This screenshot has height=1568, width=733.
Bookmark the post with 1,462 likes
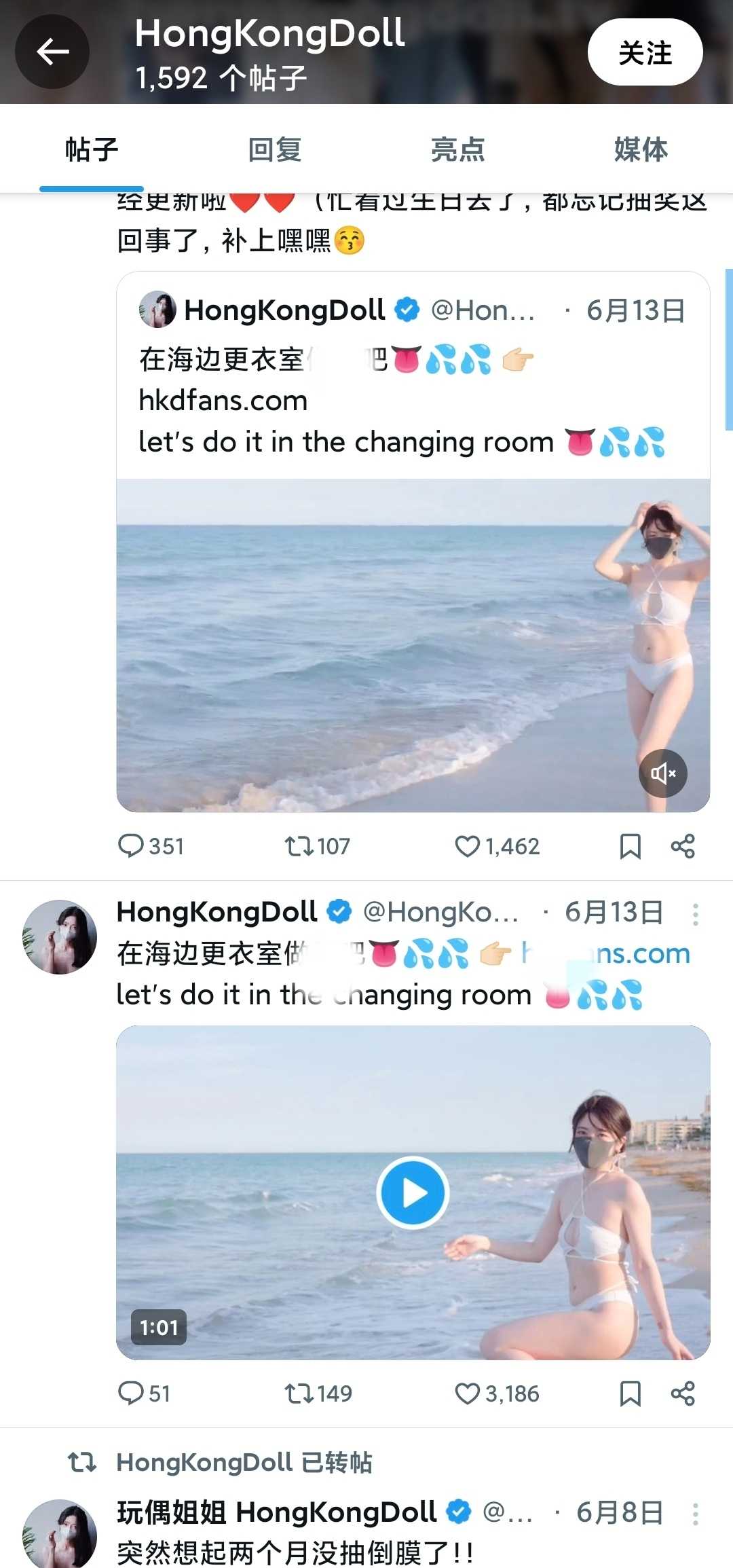(x=630, y=846)
